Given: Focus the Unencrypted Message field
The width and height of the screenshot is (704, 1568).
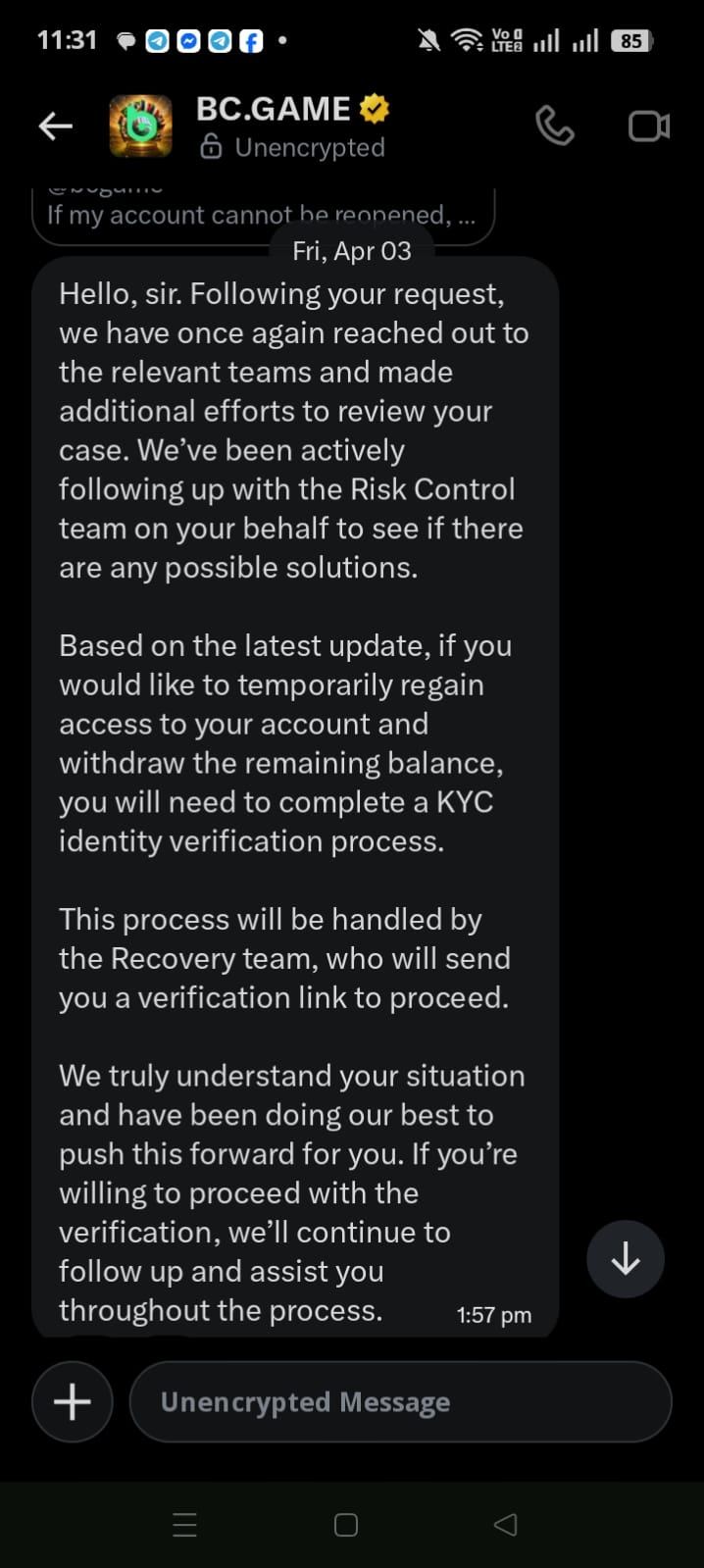Looking at the screenshot, I should point(401,1402).
